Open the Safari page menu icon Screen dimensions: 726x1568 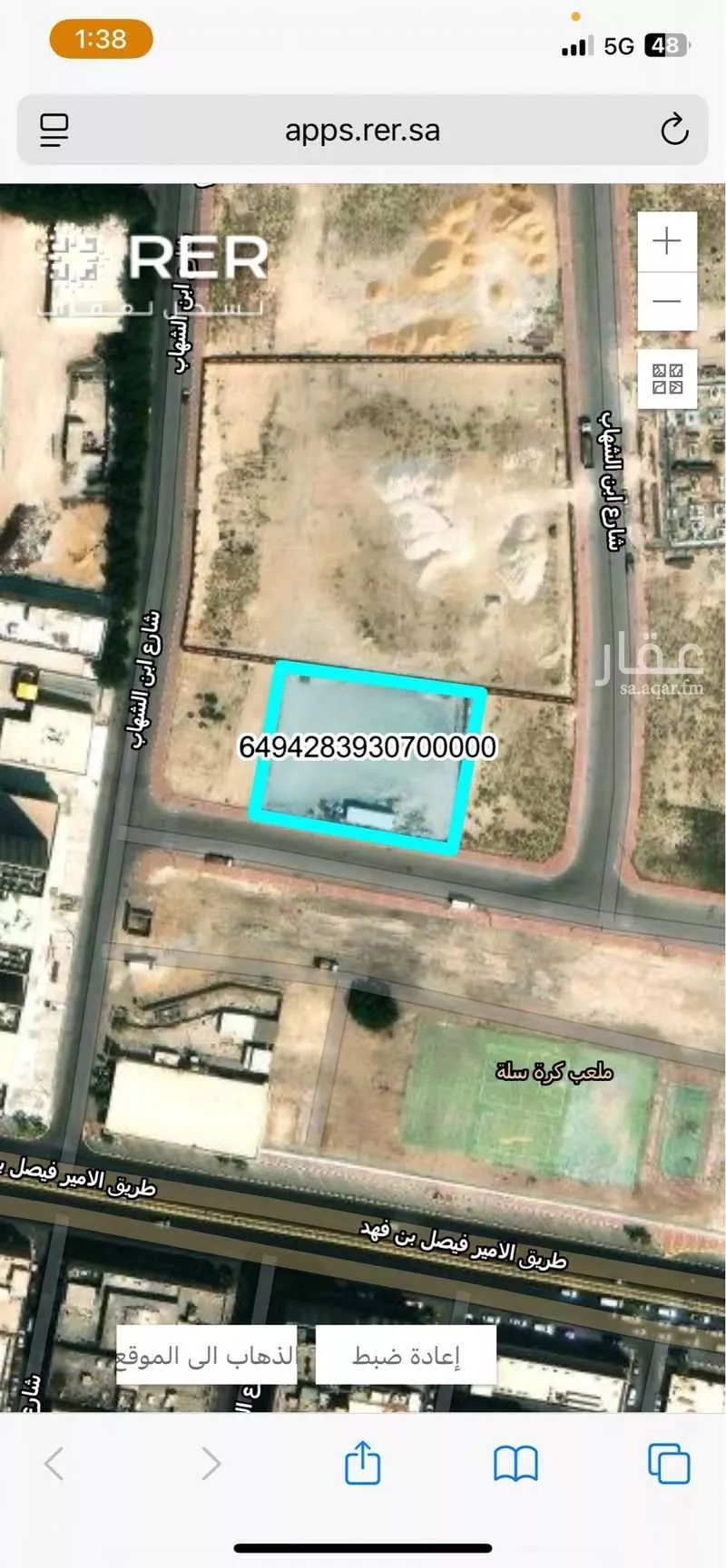click(x=54, y=130)
